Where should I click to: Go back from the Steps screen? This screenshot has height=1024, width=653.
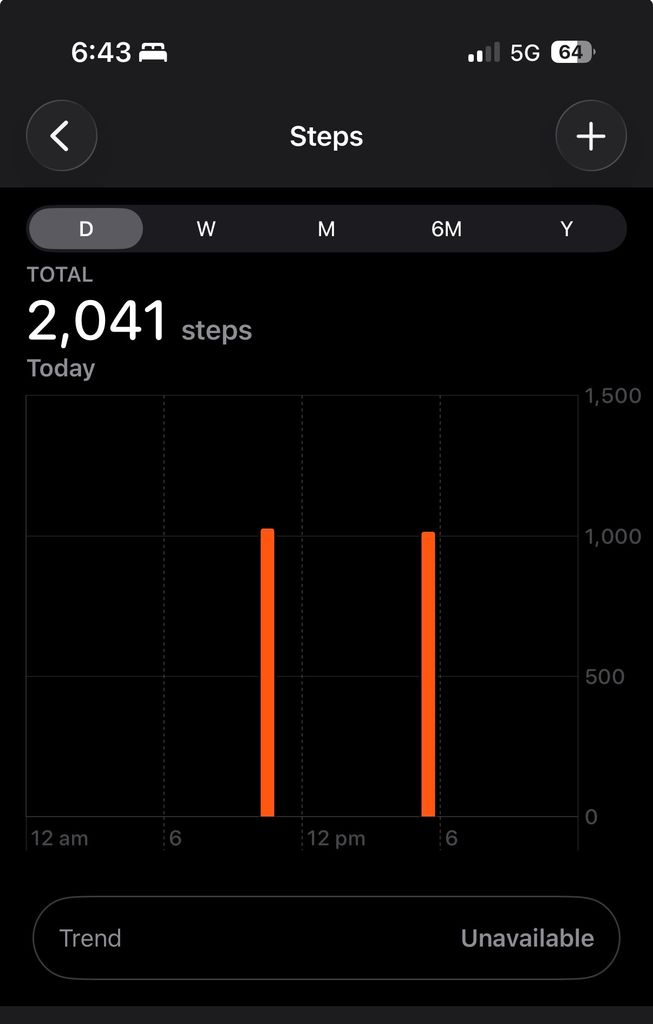coord(61,136)
